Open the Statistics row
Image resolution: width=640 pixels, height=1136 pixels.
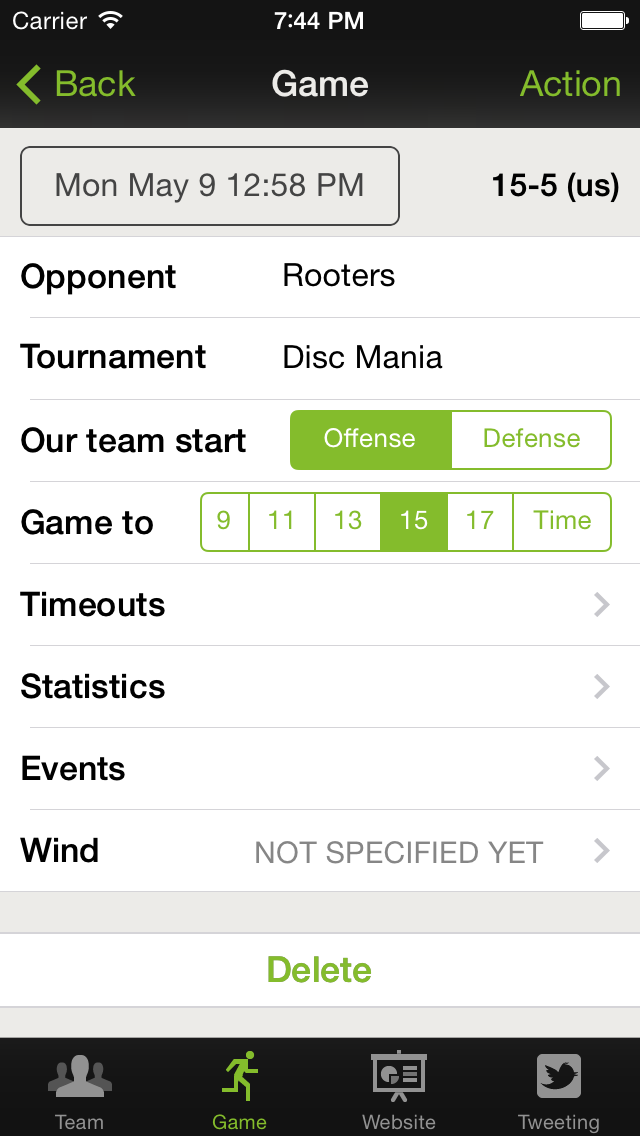(x=320, y=686)
